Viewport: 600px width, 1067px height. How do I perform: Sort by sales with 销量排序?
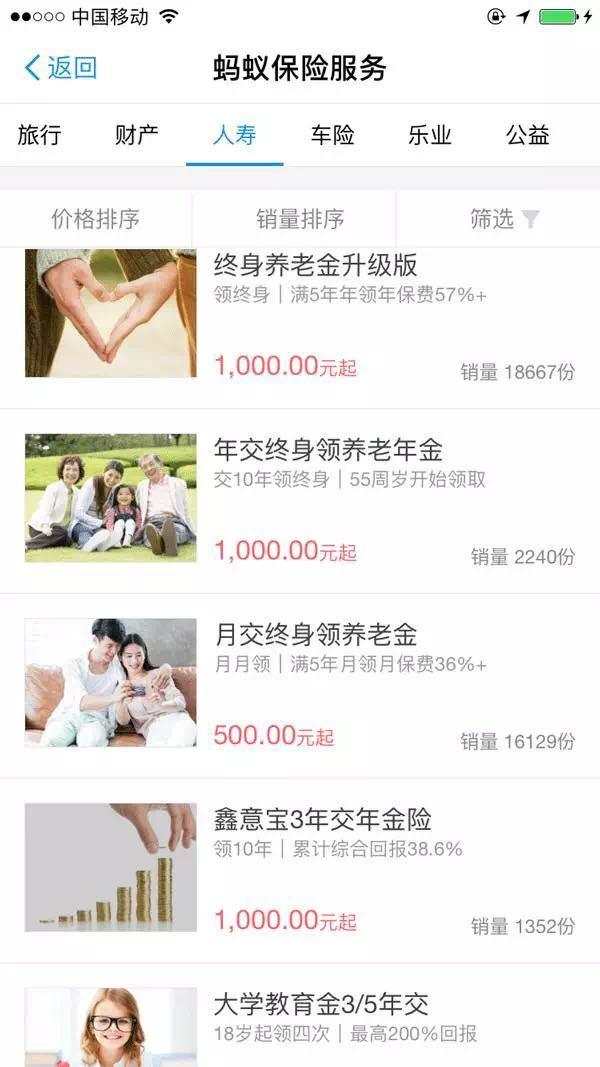click(x=300, y=219)
